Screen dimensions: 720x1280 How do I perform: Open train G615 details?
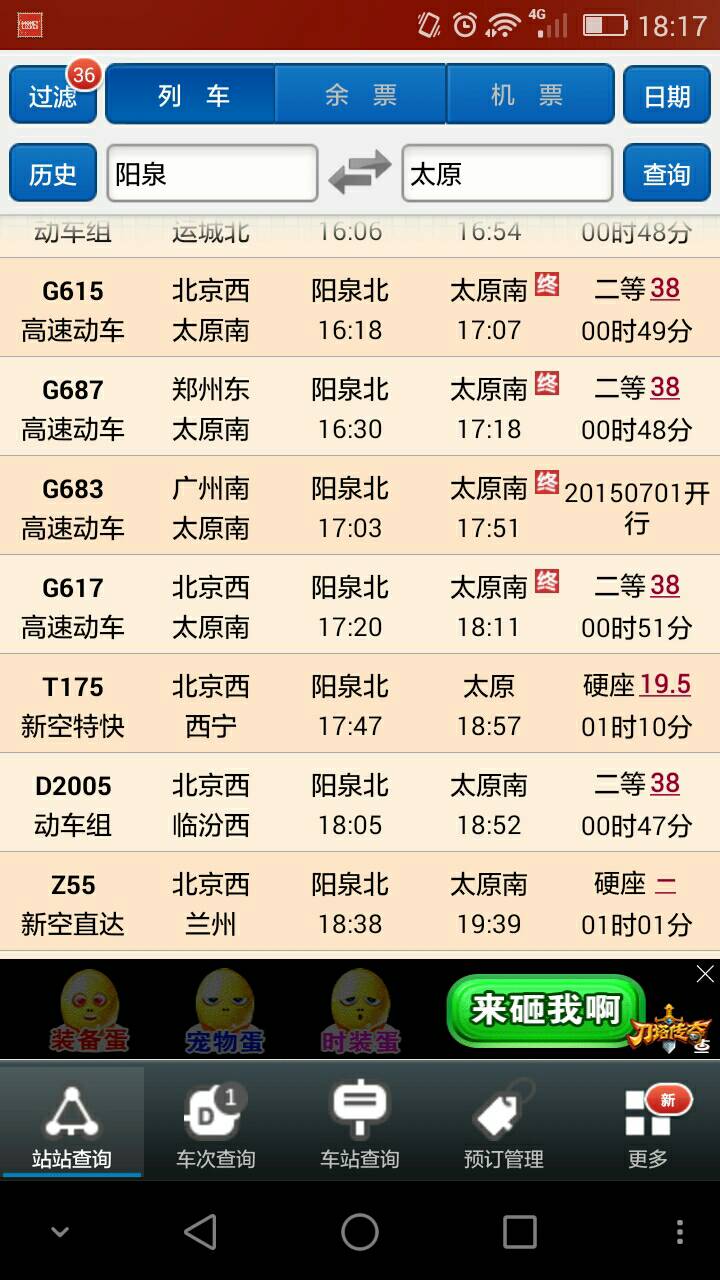tap(360, 309)
